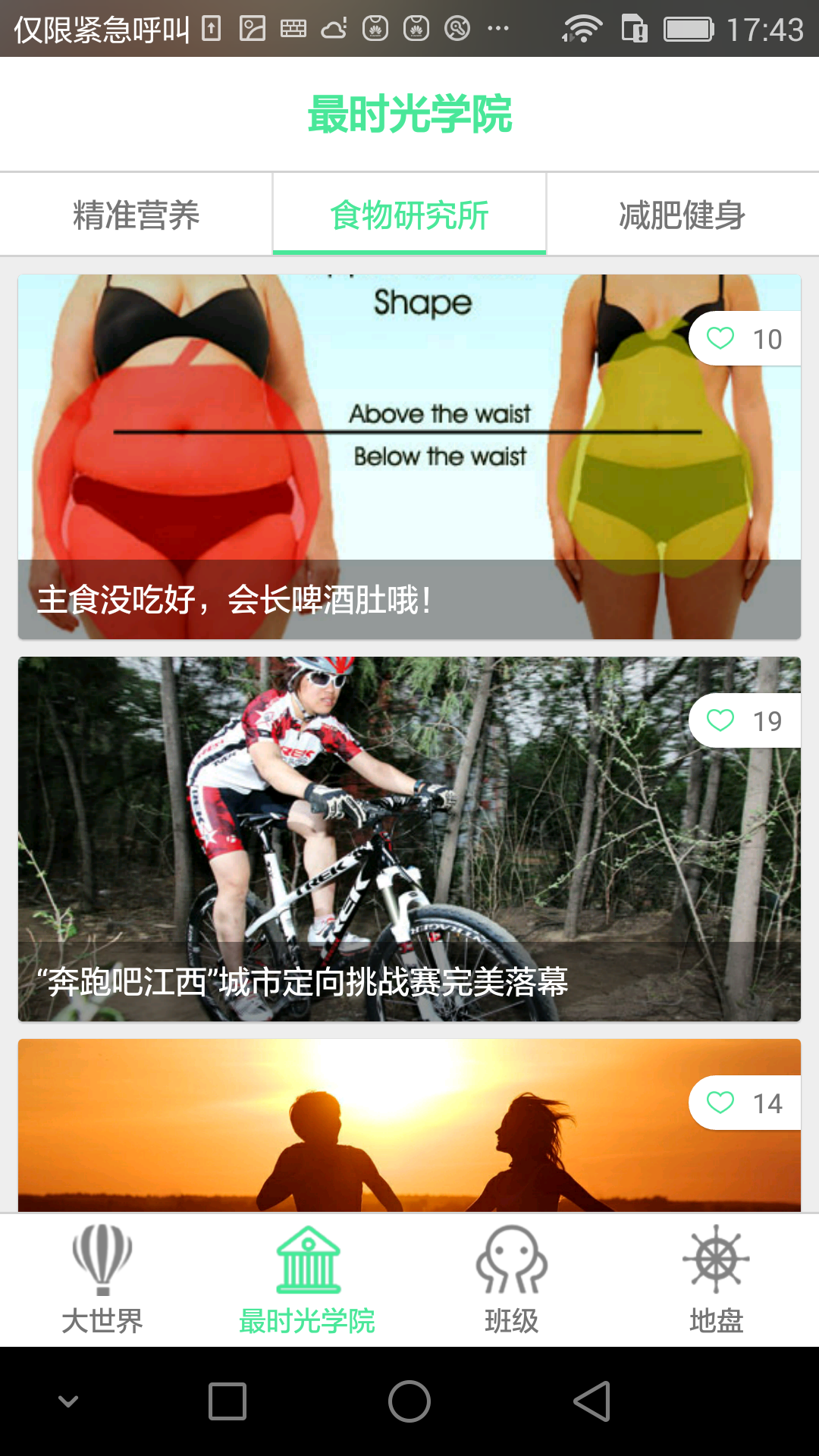This screenshot has height=1456, width=819.
Task: Go to the system home screen
Action: click(409, 1401)
